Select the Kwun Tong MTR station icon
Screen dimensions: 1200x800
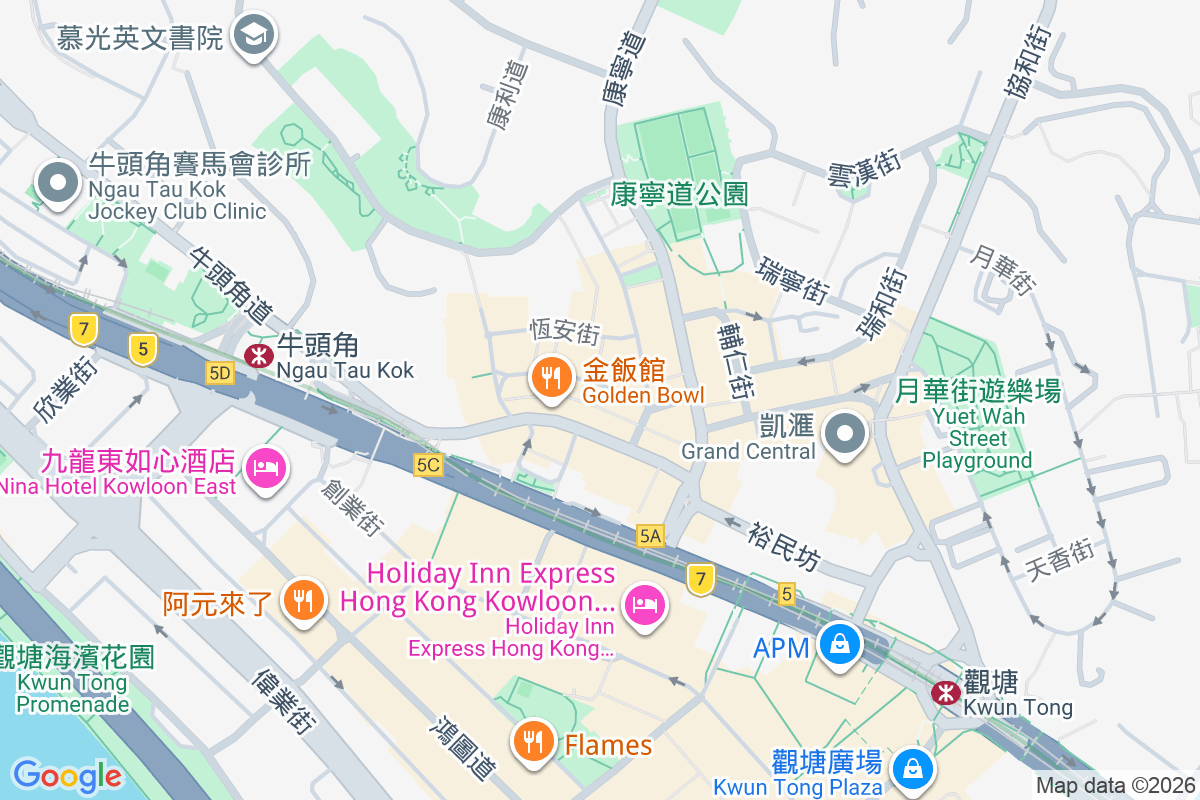click(x=944, y=692)
